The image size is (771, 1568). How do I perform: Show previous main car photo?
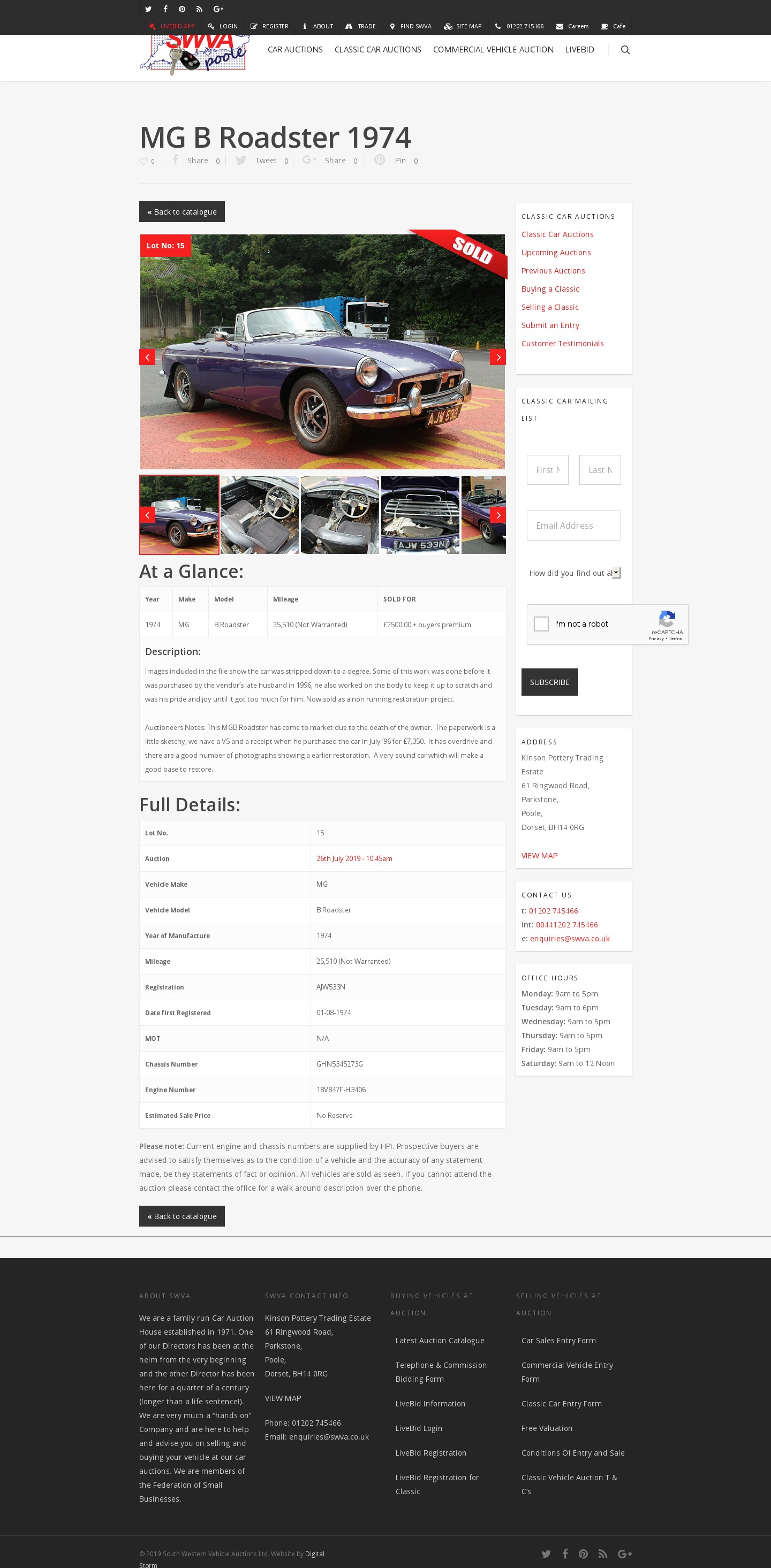[x=147, y=357]
